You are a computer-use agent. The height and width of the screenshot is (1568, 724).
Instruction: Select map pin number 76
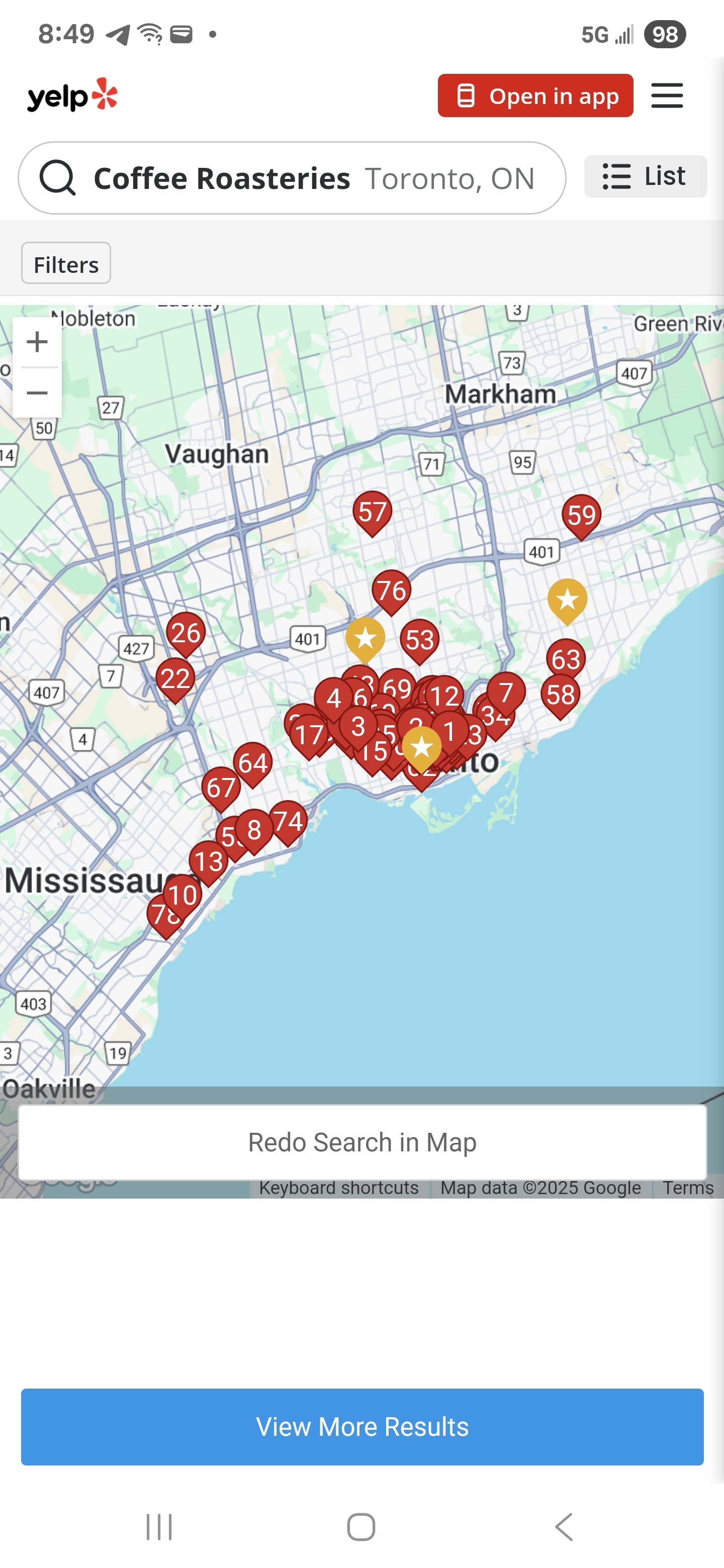coord(391,592)
